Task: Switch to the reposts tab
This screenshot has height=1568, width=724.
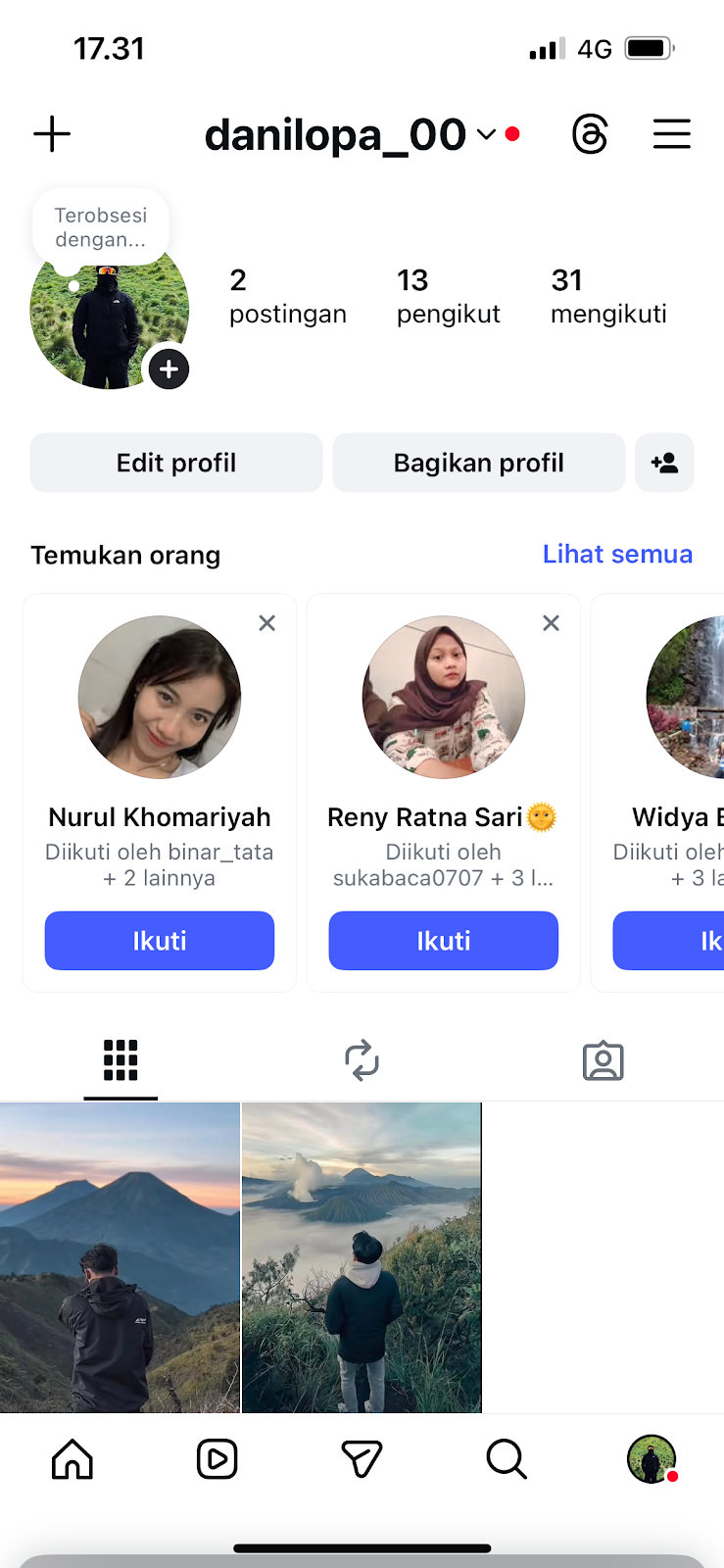Action: click(x=362, y=1060)
